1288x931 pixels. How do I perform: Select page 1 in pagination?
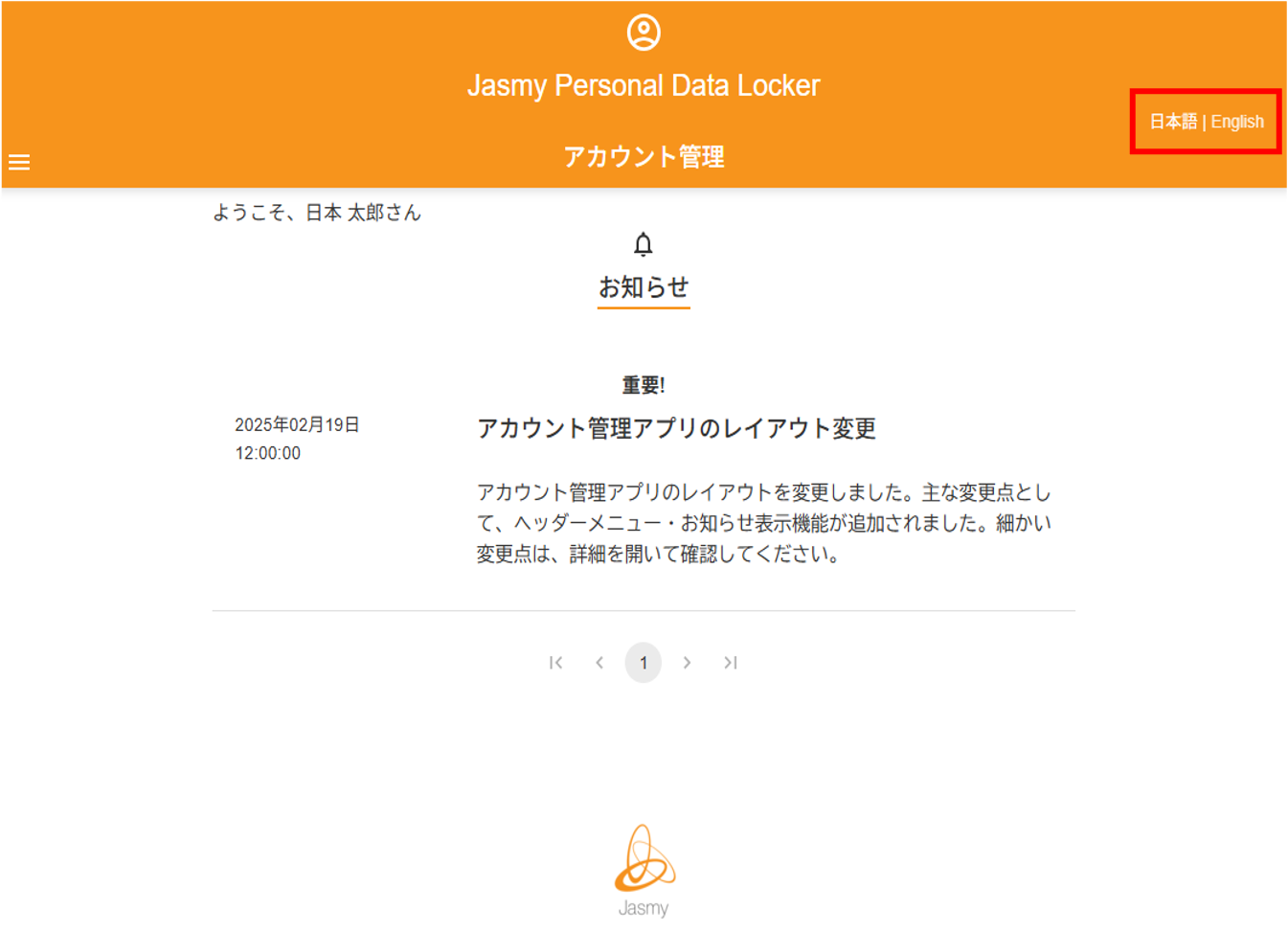(x=644, y=663)
